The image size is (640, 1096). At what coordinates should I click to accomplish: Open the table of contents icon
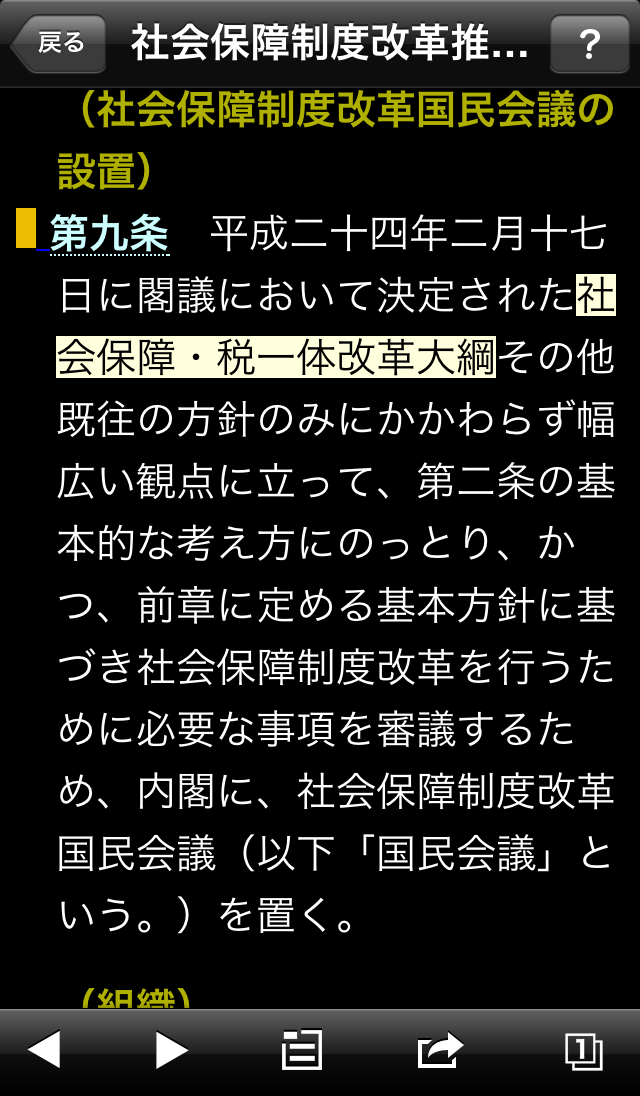click(x=302, y=1050)
